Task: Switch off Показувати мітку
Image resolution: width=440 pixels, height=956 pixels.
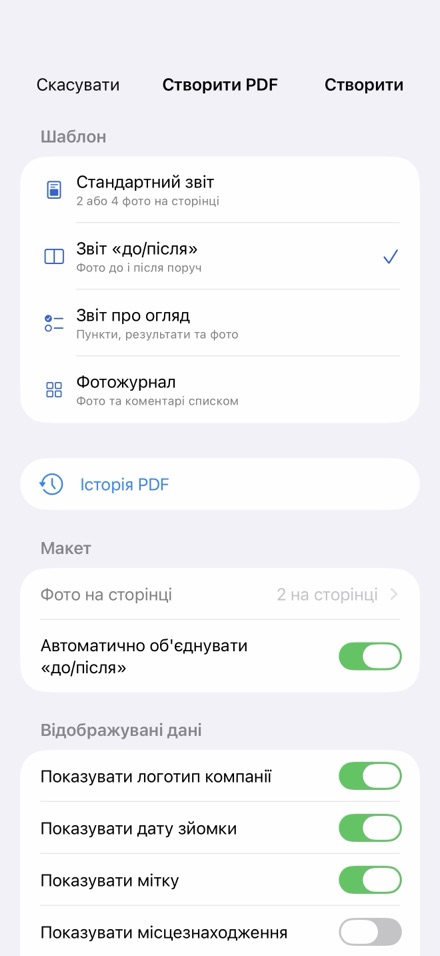Action: coord(371,880)
